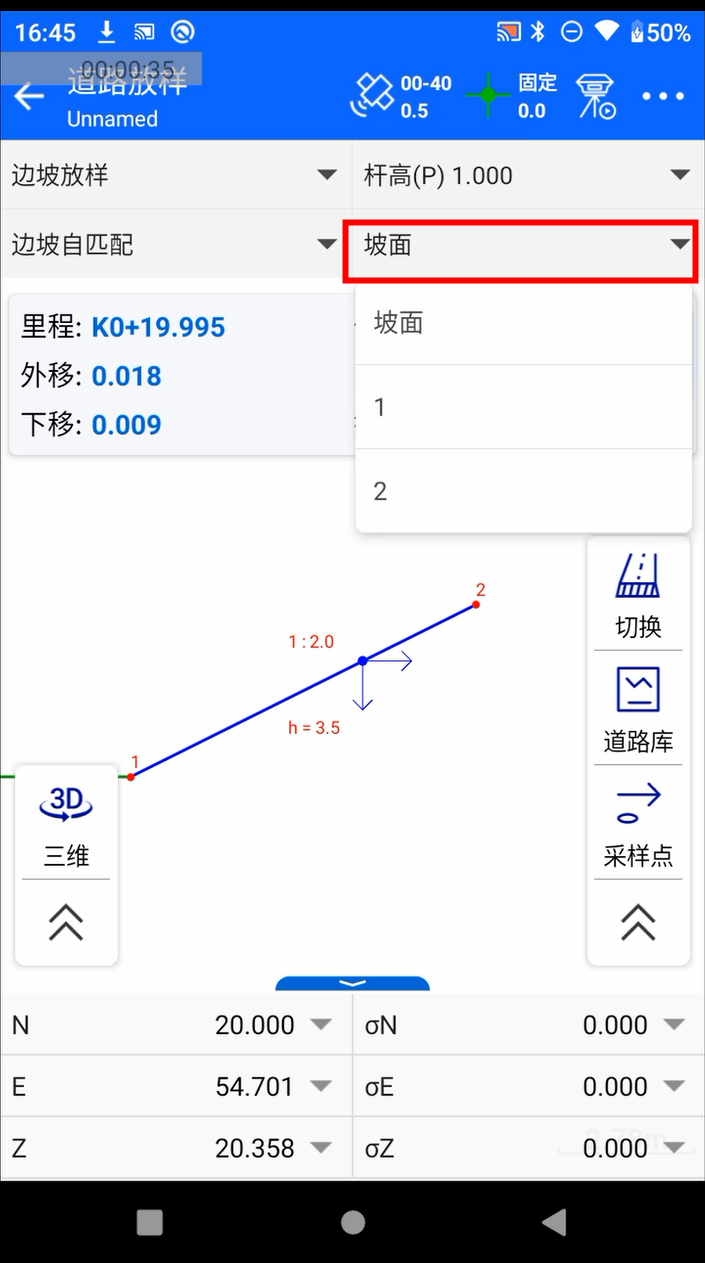Viewport: 705px width, 1263px height.
Task: Expand the 边坡自匹配 dropdown
Action: 176,244
